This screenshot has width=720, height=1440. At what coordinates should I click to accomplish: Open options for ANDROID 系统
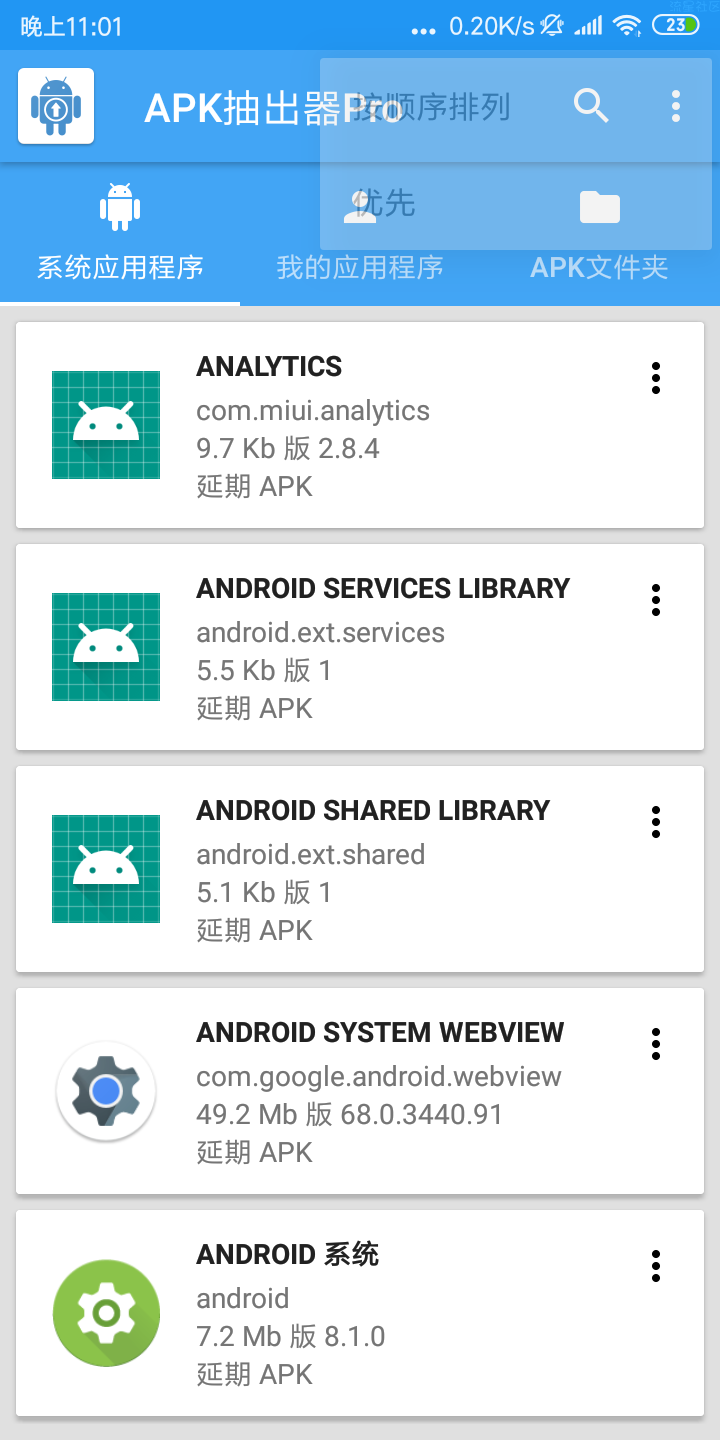656,1266
